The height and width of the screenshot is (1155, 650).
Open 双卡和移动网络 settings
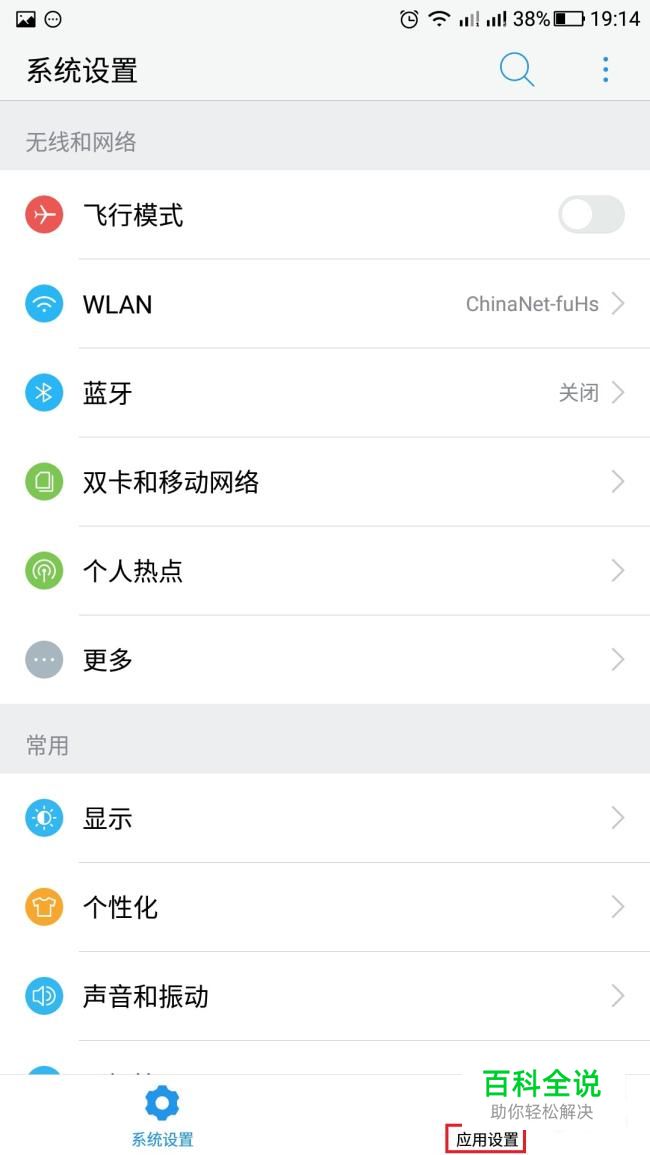click(x=325, y=482)
